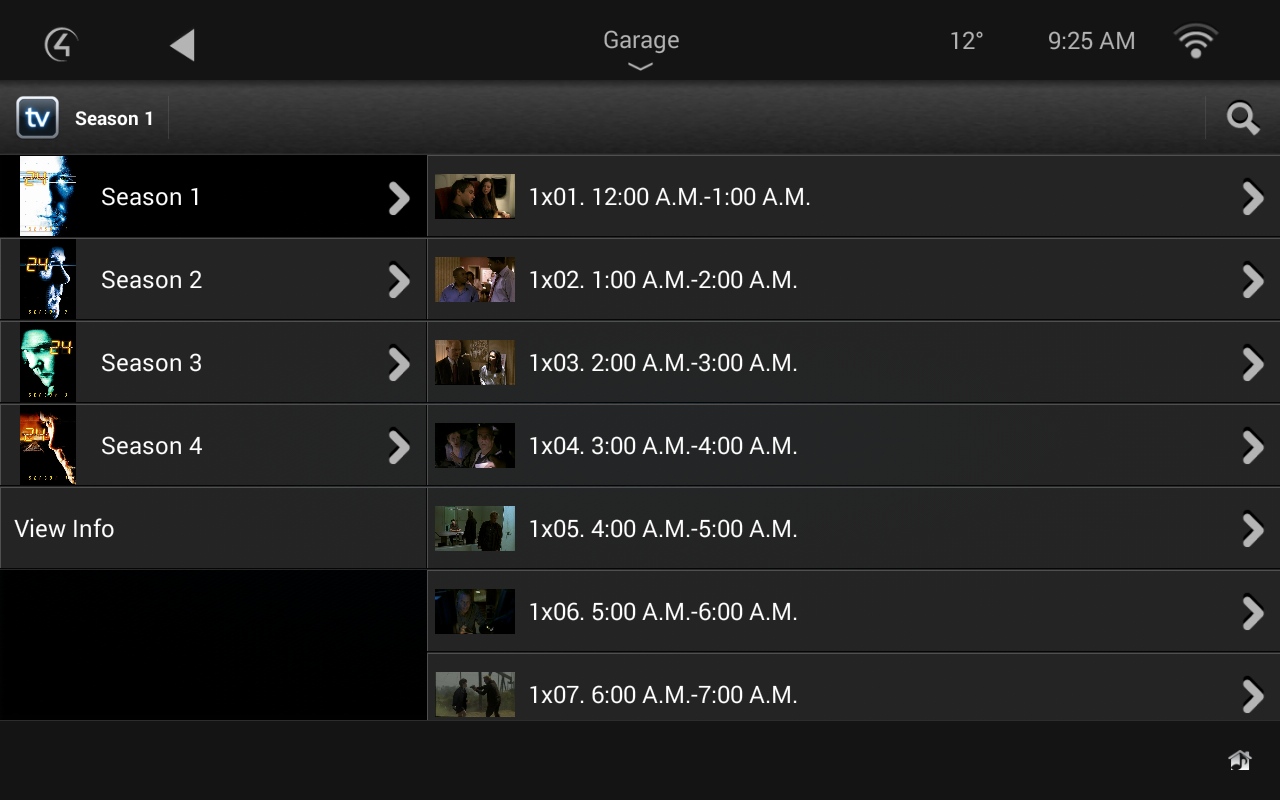The image size is (1280, 800).
Task: Open episode 1x04 3:00 A.M.-4:00 A.M.
Action: (852, 446)
